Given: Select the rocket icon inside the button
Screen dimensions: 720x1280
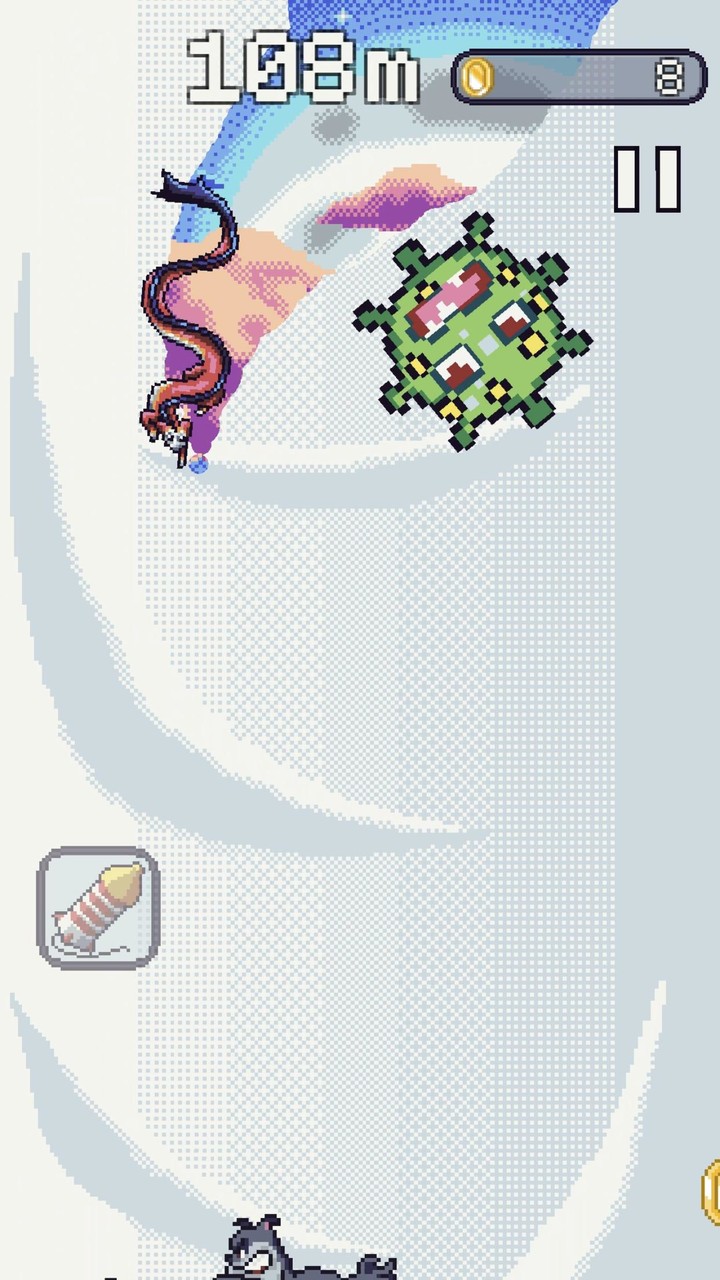Looking at the screenshot, I should tap(97, 906).
